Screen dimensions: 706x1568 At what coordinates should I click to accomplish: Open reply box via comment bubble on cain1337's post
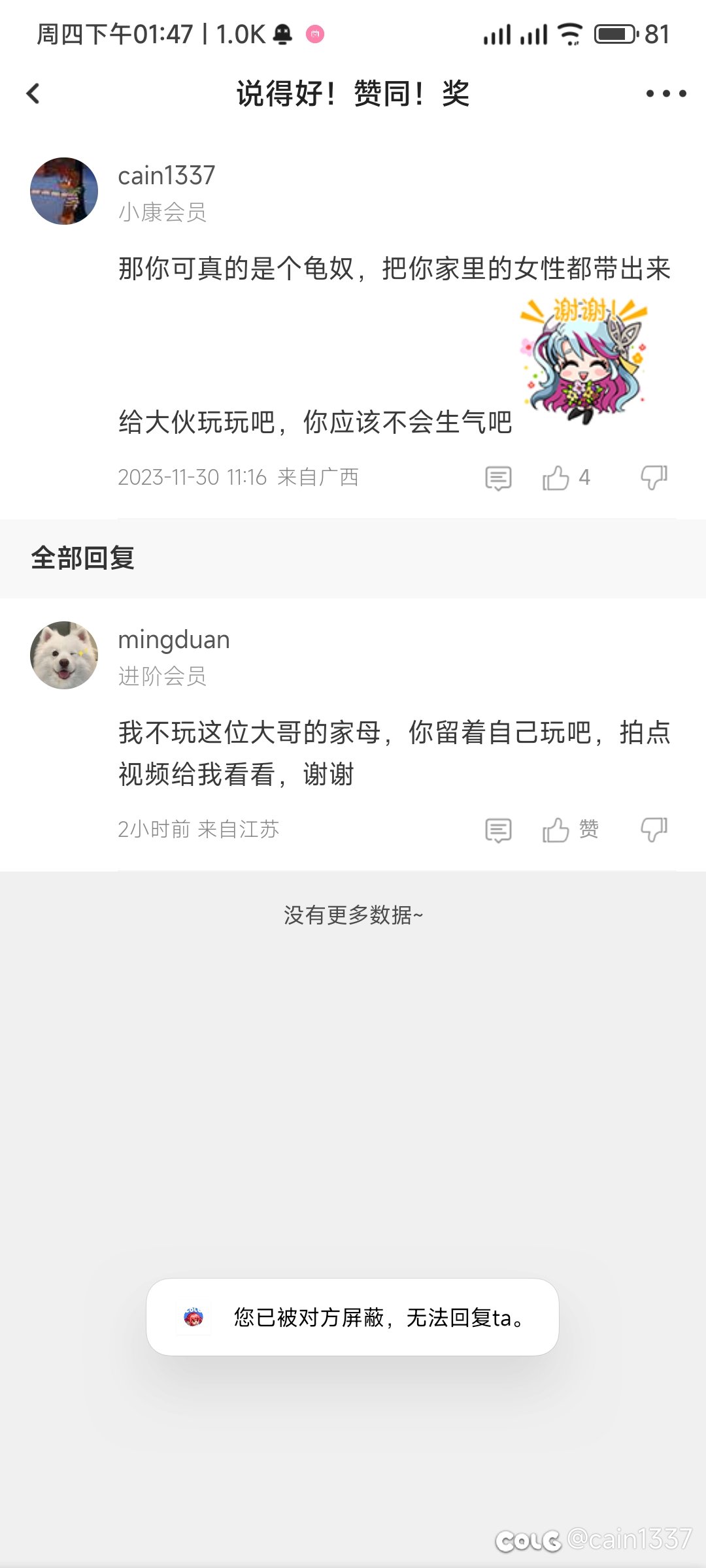(x=497, y=477)
